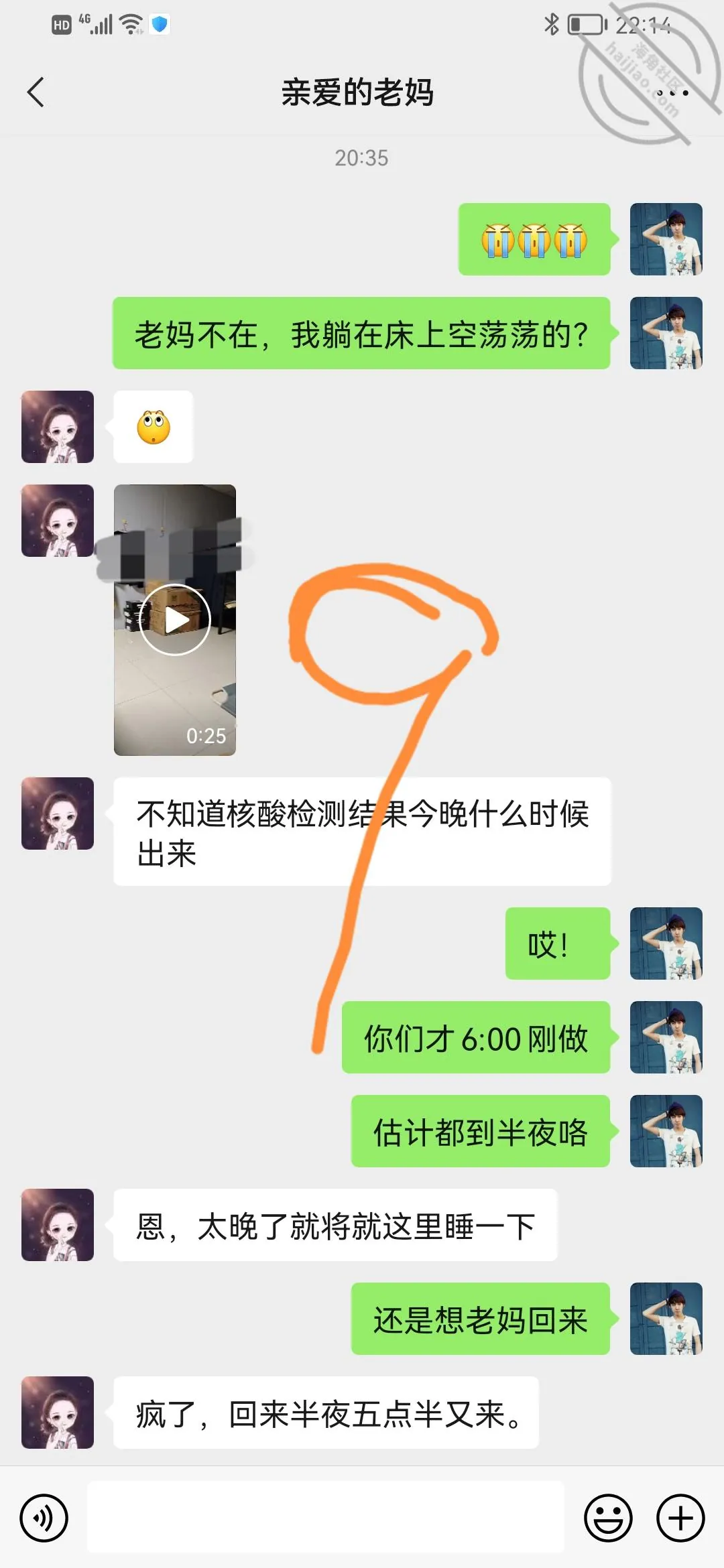This screenshot has height=1568, width=724.
Task: Play the 0:25 video message
Action: pyautogui.click(x=175, y=620)
